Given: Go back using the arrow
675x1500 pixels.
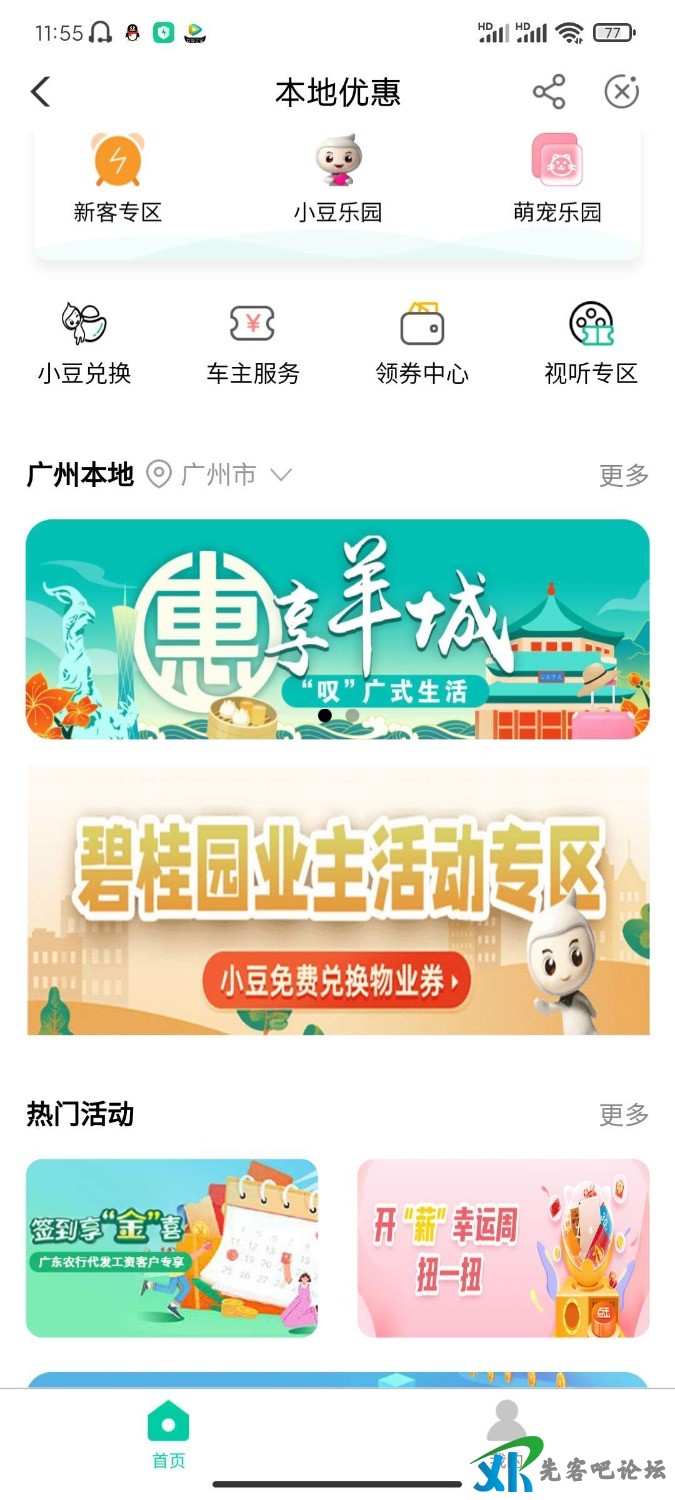Looking at the screenshot, I should (40, 92).
